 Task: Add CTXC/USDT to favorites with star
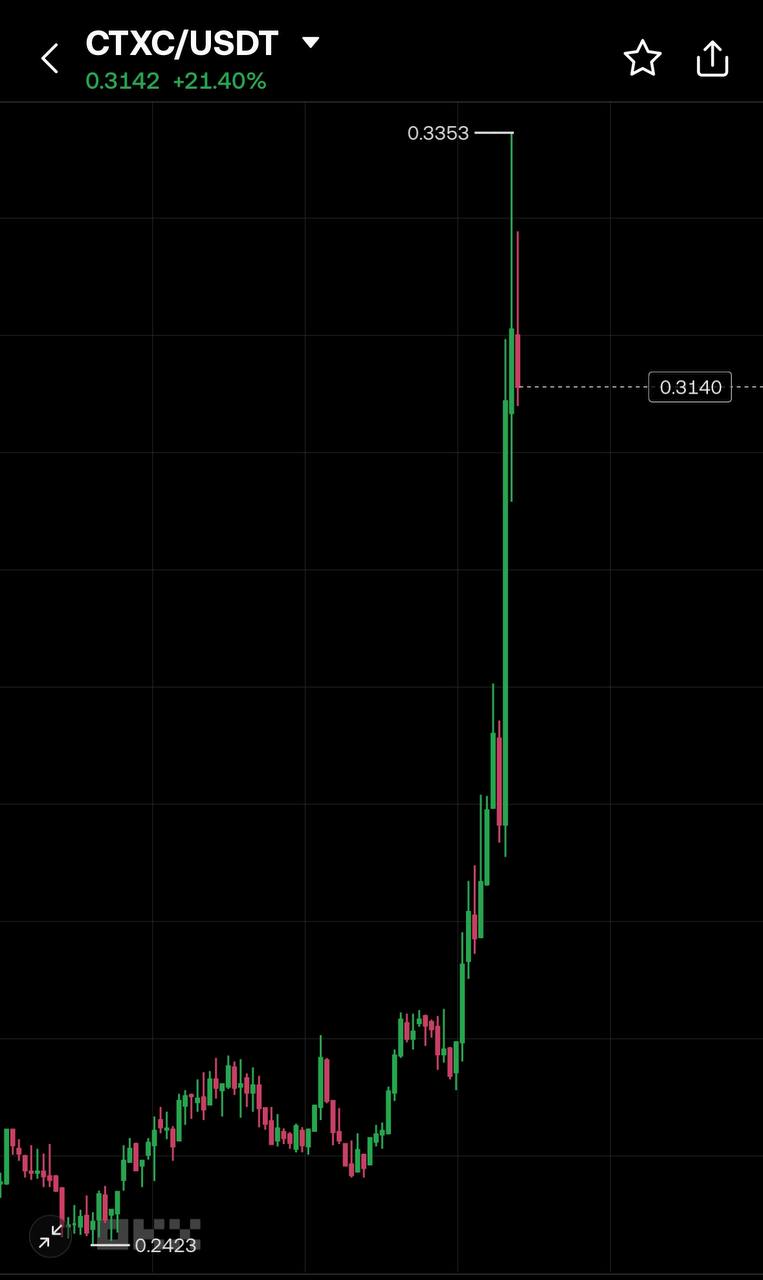coord(642,59)
